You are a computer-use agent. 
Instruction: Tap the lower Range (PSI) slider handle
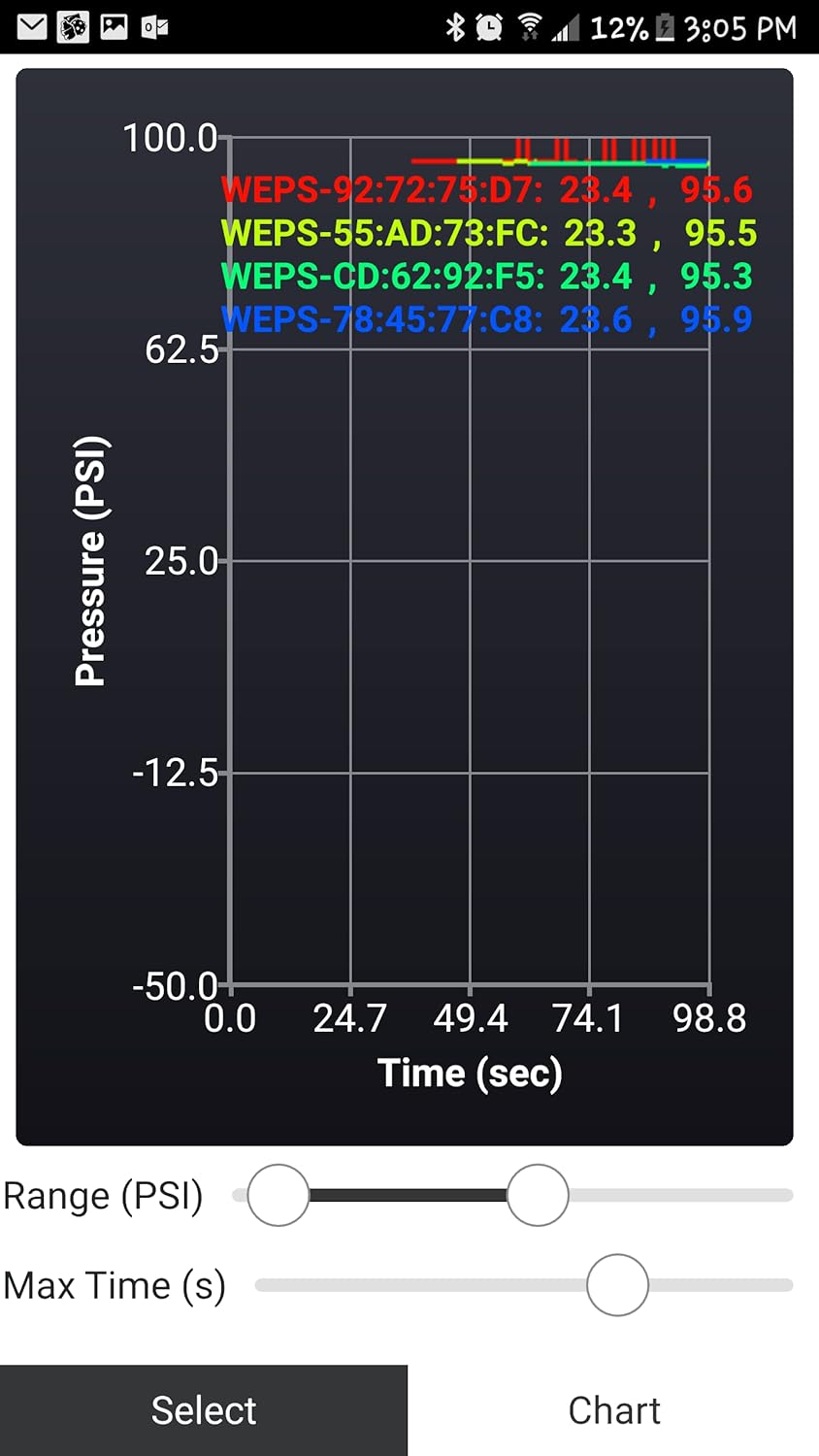(278, 1195)
